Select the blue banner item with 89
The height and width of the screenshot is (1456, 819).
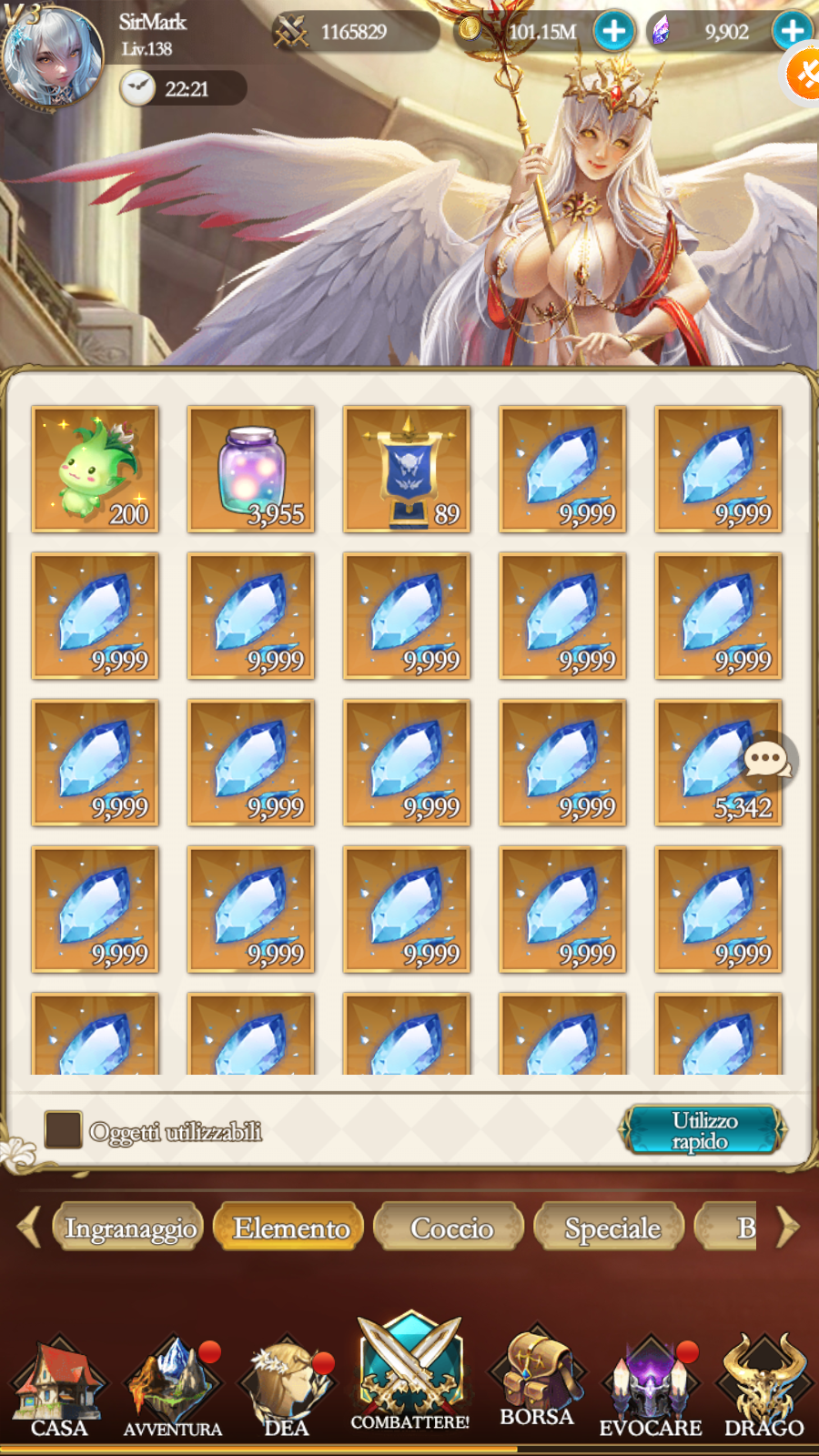pyautogui.click(x=407, y=470)
